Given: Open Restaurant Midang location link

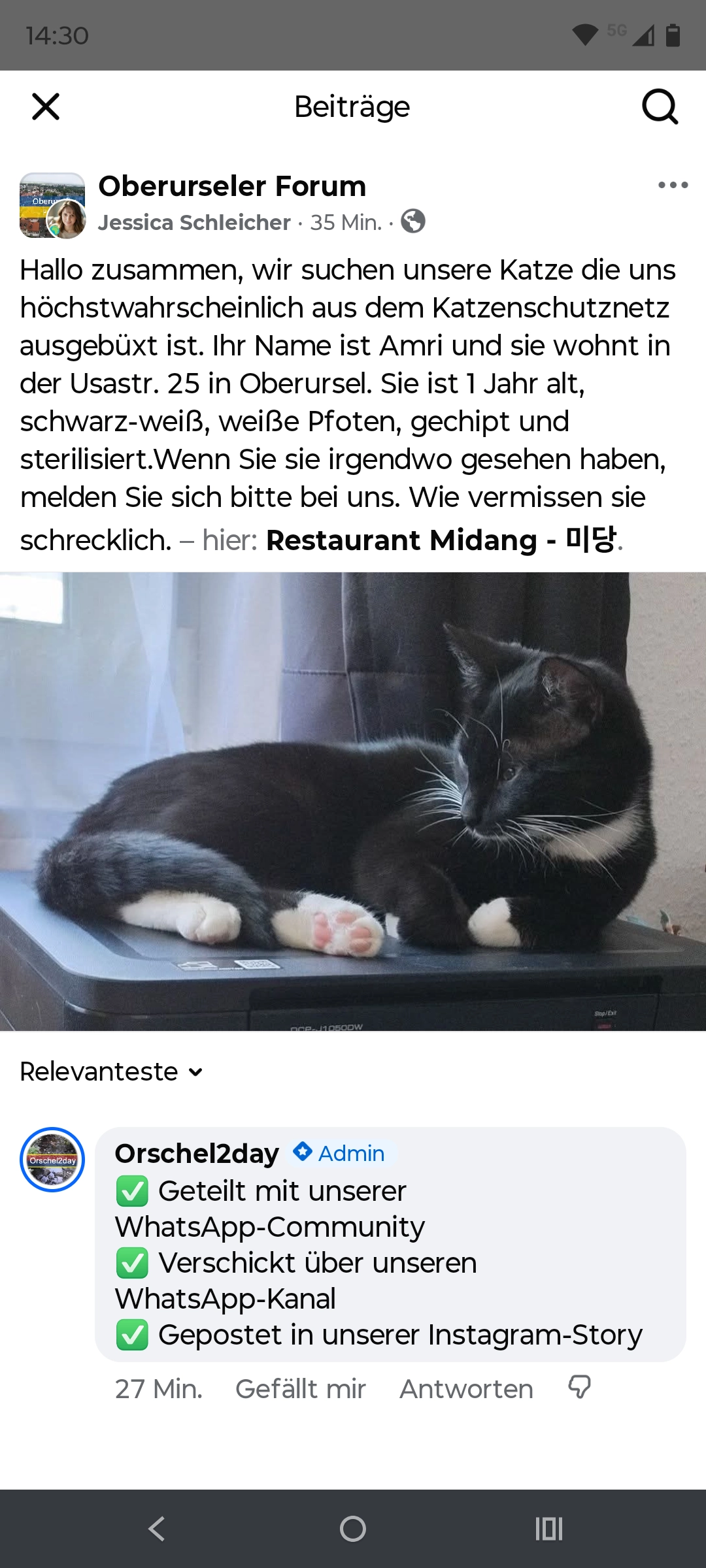Looking at the screenshot, I should pos(441,540).
